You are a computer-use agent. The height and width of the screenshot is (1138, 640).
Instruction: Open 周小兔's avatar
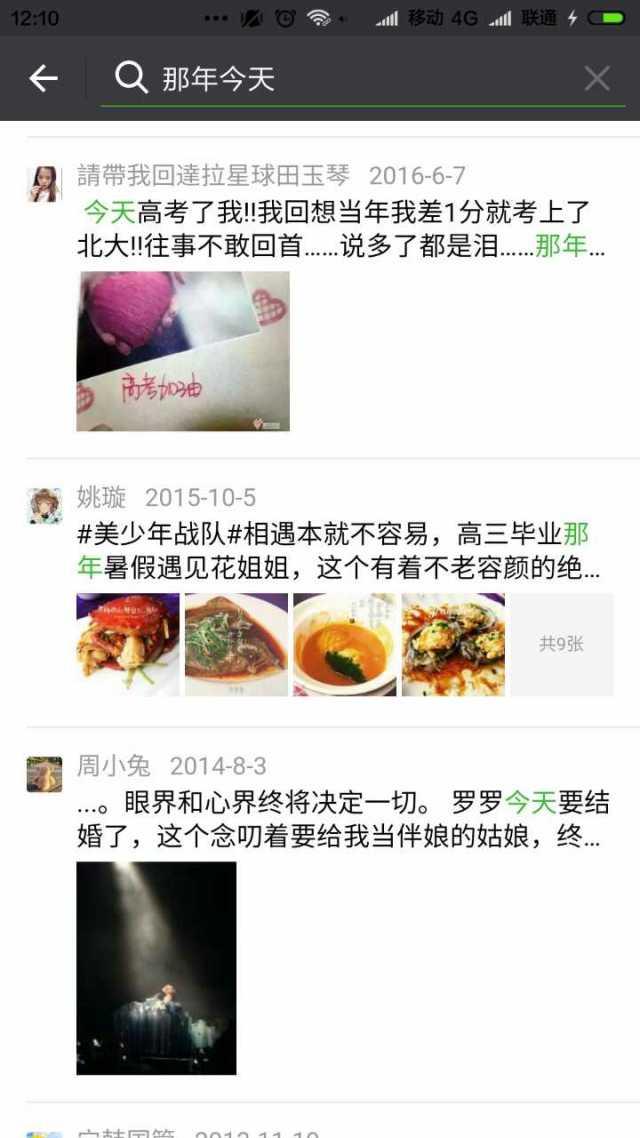44,774
